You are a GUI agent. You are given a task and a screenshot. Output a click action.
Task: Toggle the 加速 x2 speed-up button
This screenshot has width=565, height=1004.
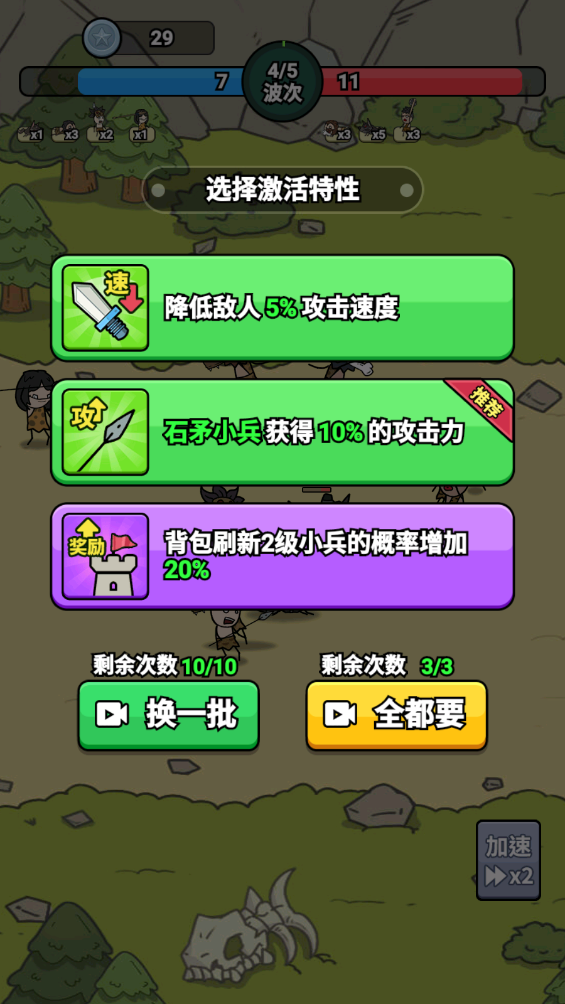pos(509,860)
